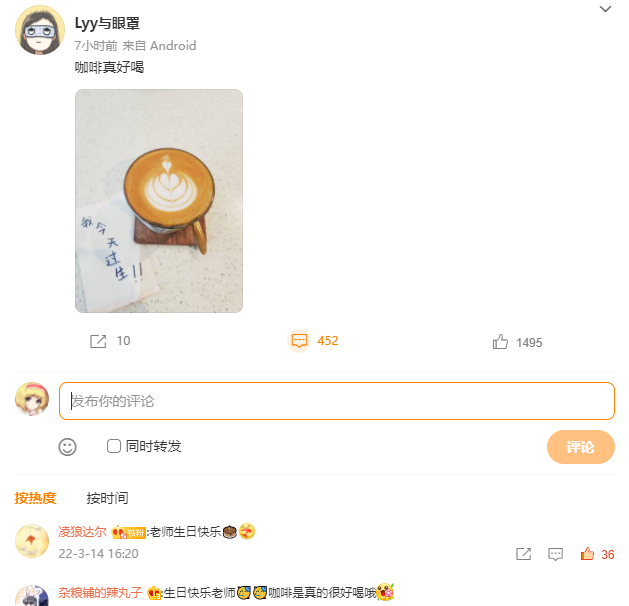This screenshot has height=606, width=629.
Task: Check the 同时转发 checkbox
Action: [x=114, y=446]
